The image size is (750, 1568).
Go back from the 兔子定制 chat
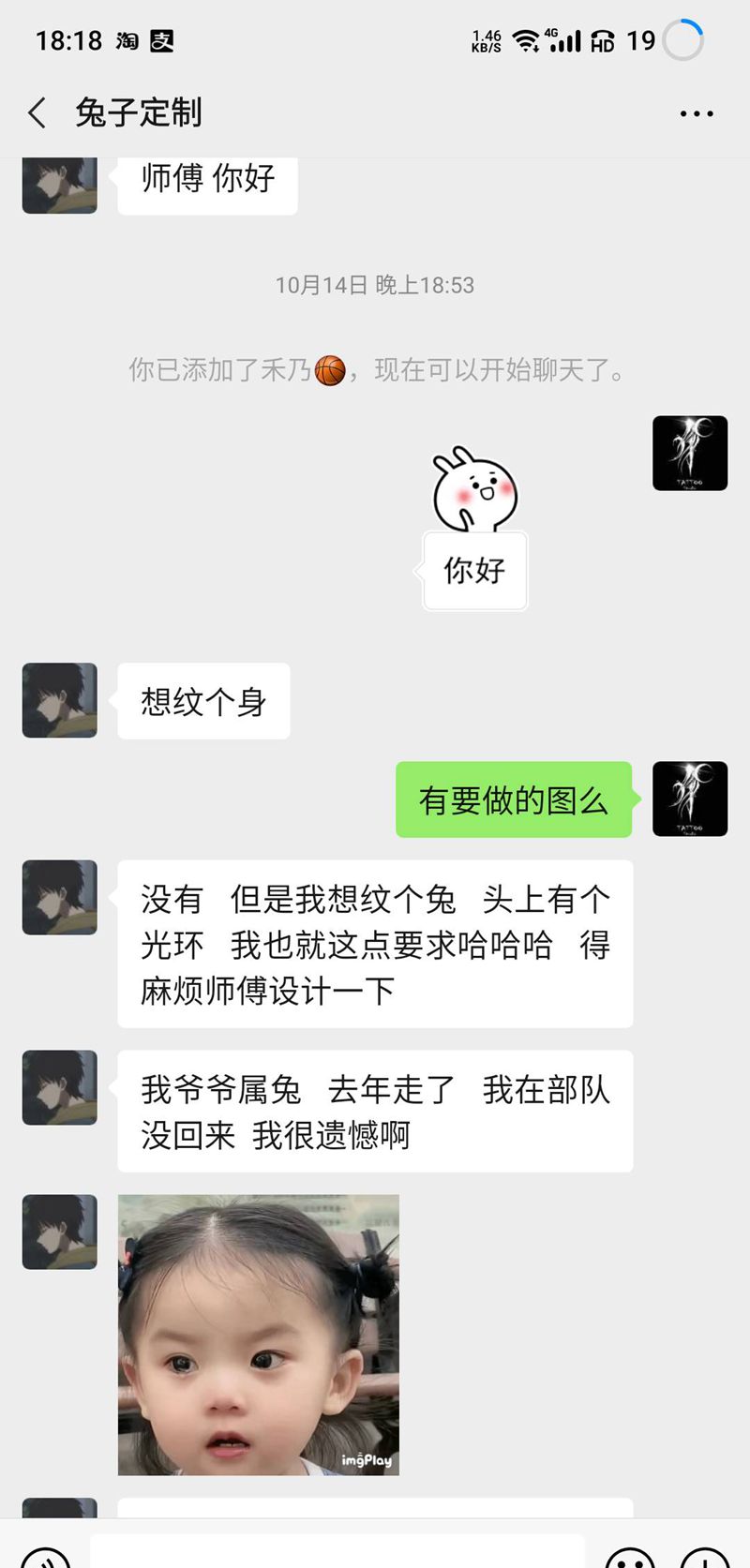tap(37, 113)
